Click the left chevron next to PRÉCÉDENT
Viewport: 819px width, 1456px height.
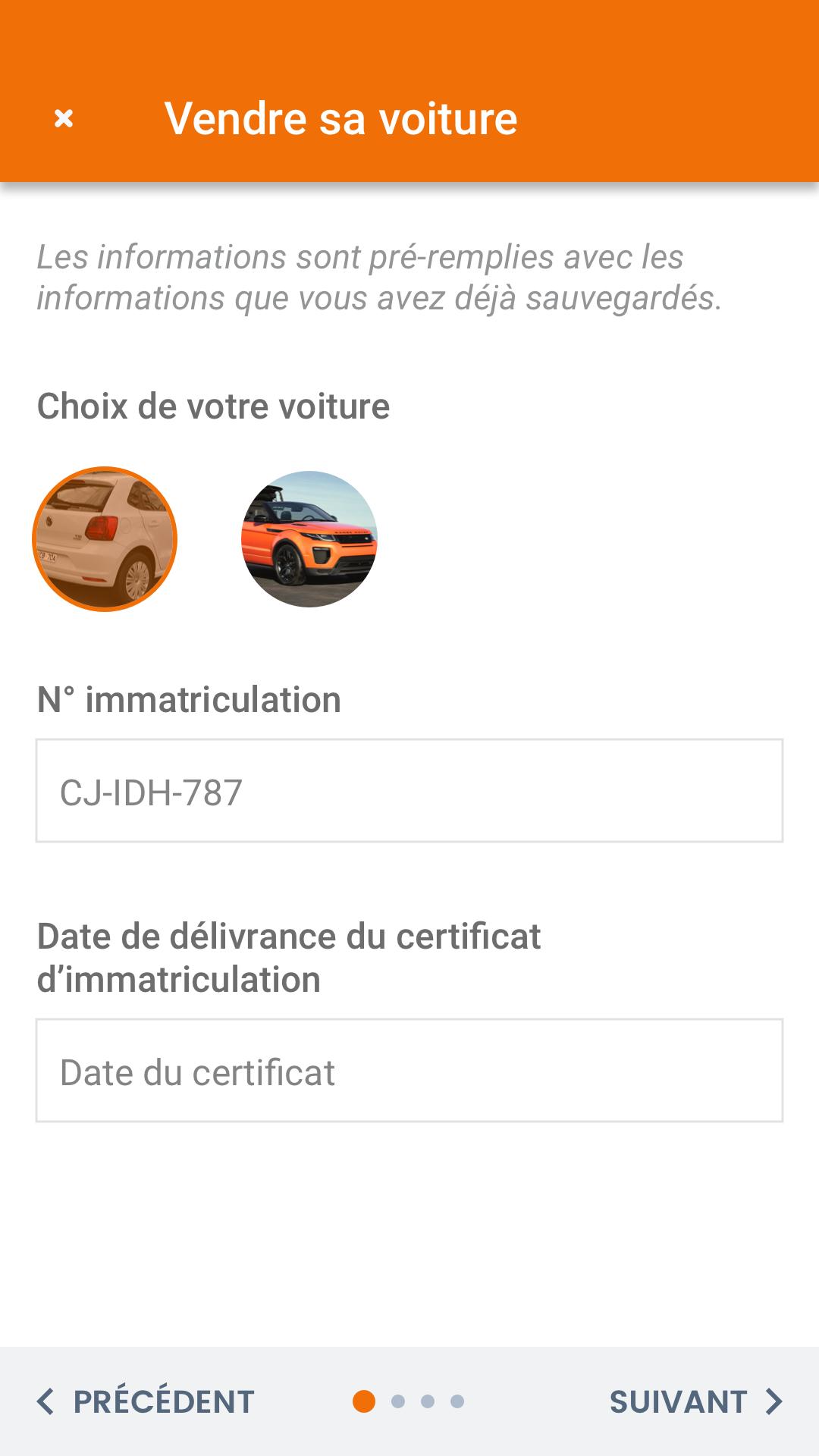pyautogui.click(x=48, y=1401)
